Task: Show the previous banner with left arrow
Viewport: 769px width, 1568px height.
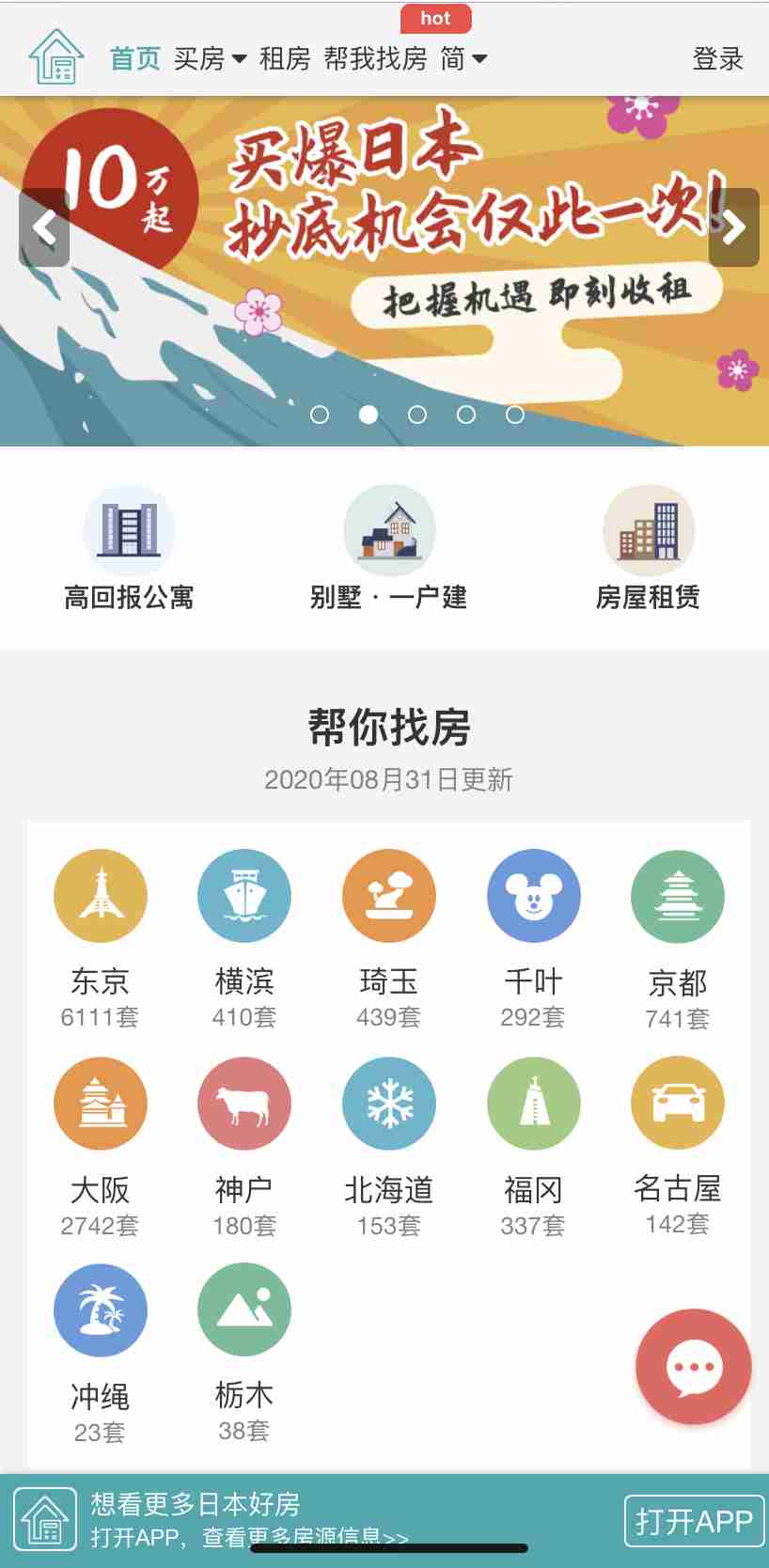Action: click(x=44, y=227)
